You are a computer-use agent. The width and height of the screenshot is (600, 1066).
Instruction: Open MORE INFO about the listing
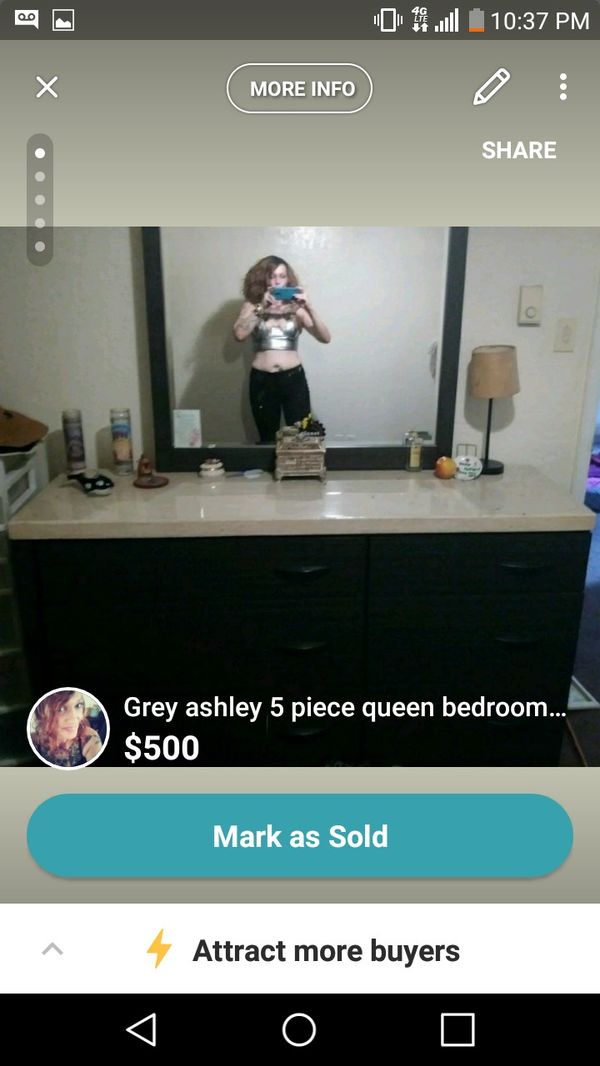coord(300,88)
